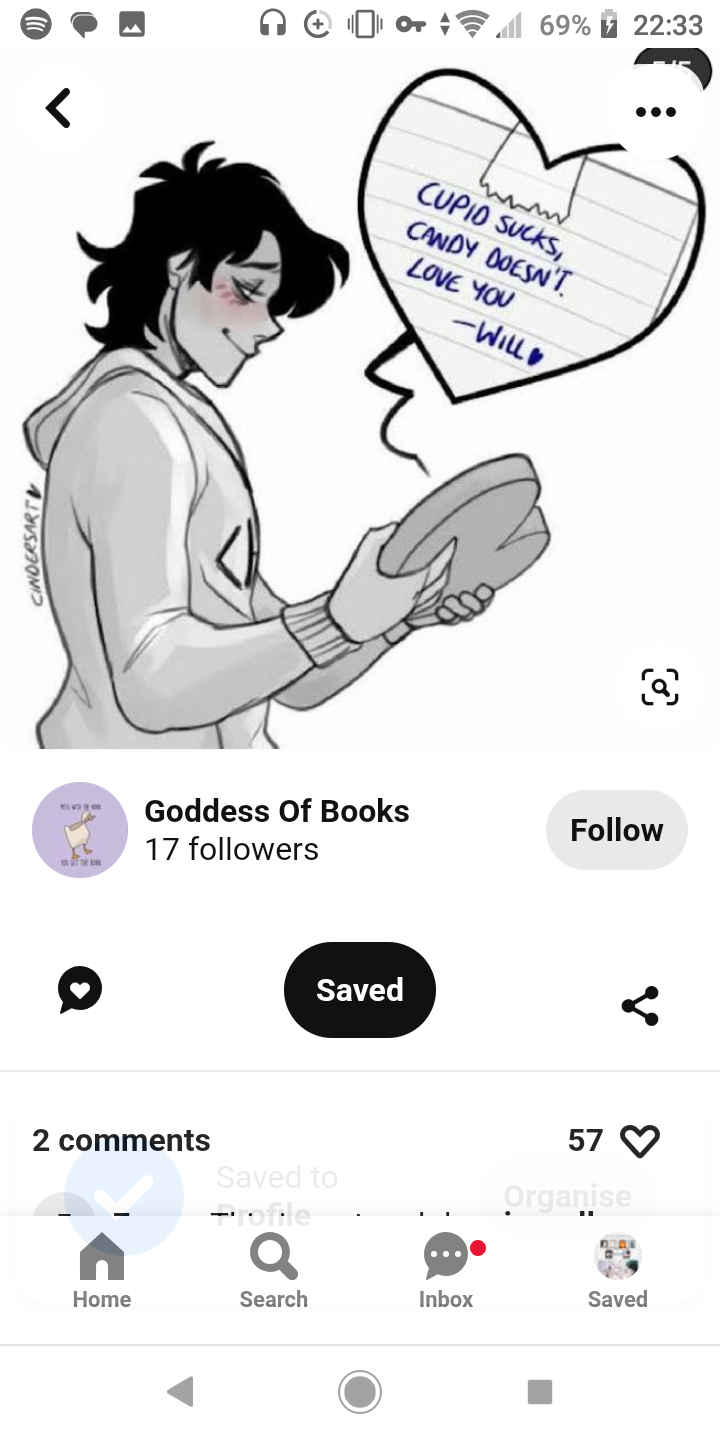720x1440 pixels.
Task: Follow Goddess Of Books
Action: 616,830
